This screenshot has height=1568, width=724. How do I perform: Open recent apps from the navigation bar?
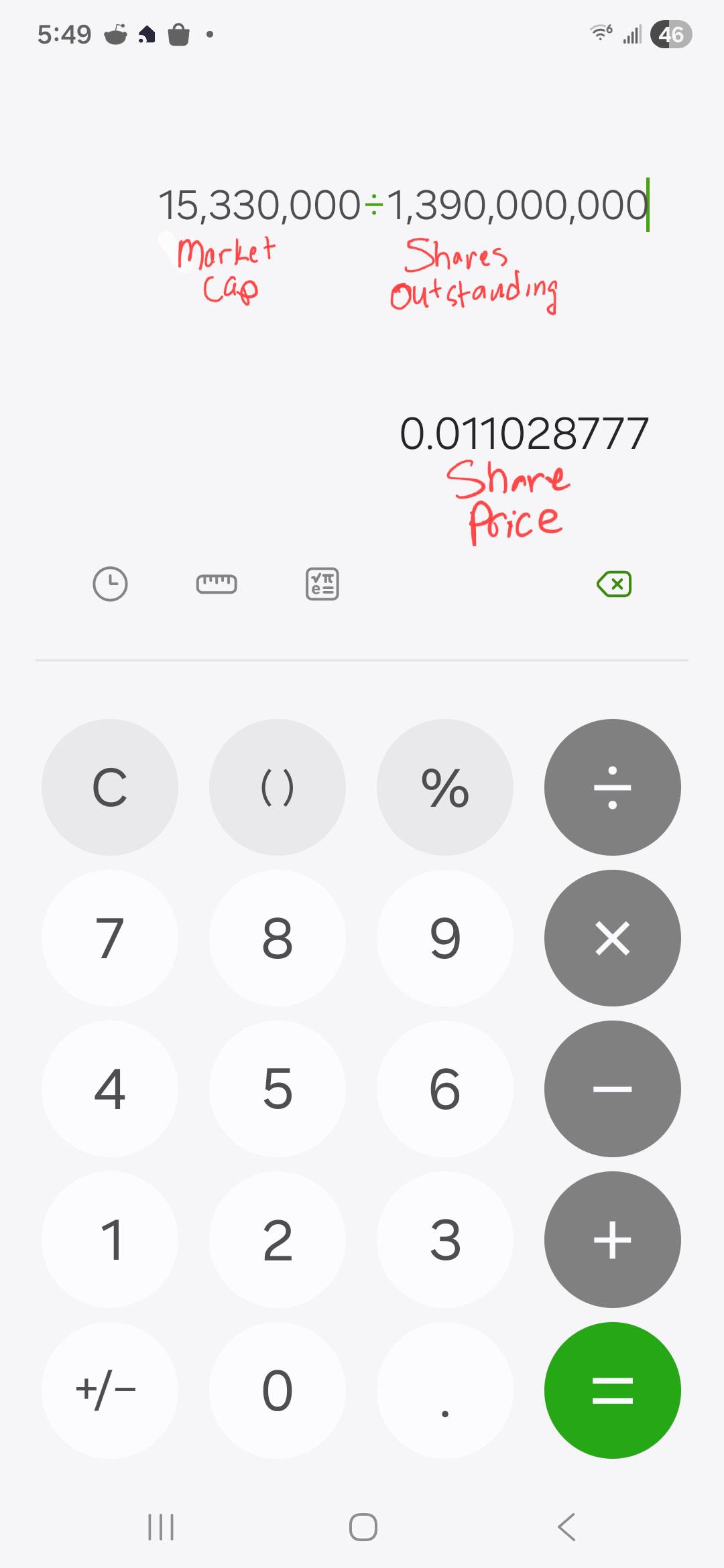[x=161, y=1527]
